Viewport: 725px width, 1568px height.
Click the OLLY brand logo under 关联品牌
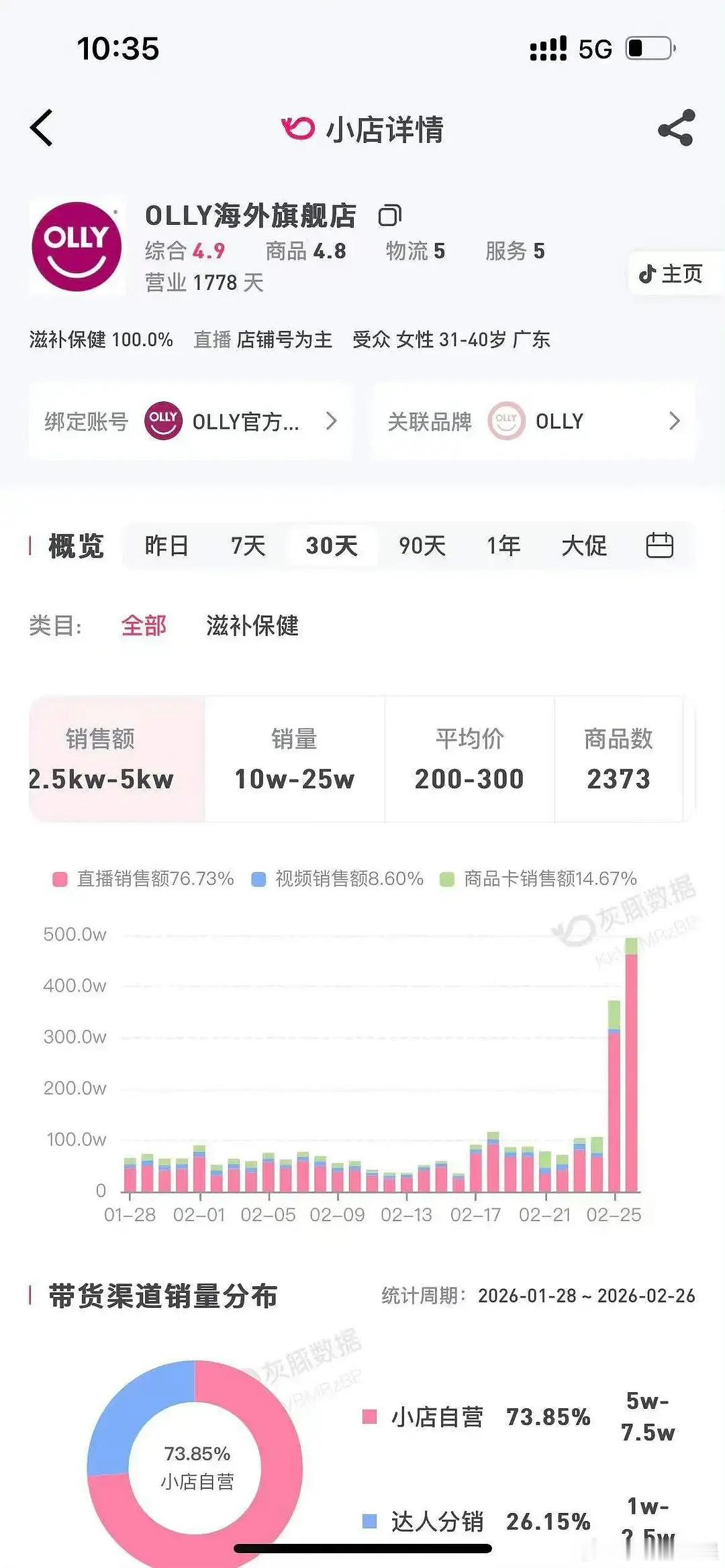(508, 421)
